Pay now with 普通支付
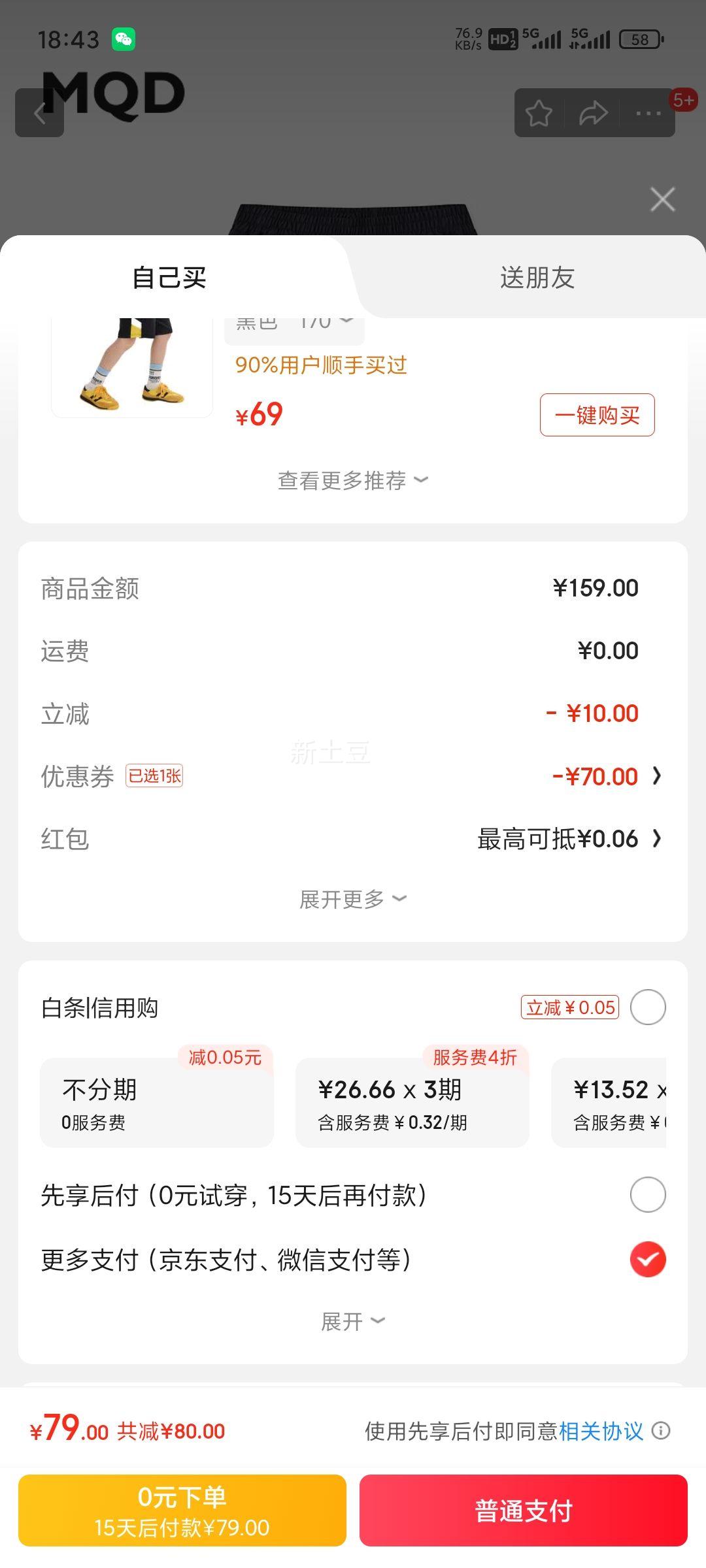The height and width of the screenshot is (1568, 706). pyautogui.click(x=524, y=1510)
